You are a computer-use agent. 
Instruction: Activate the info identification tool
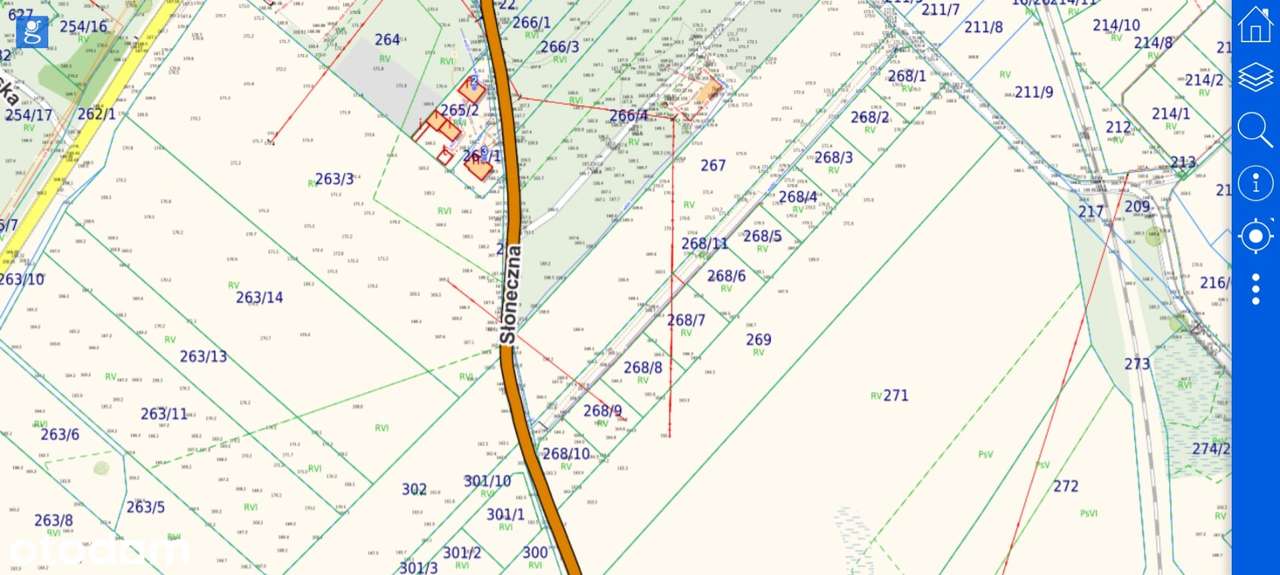1255,183
